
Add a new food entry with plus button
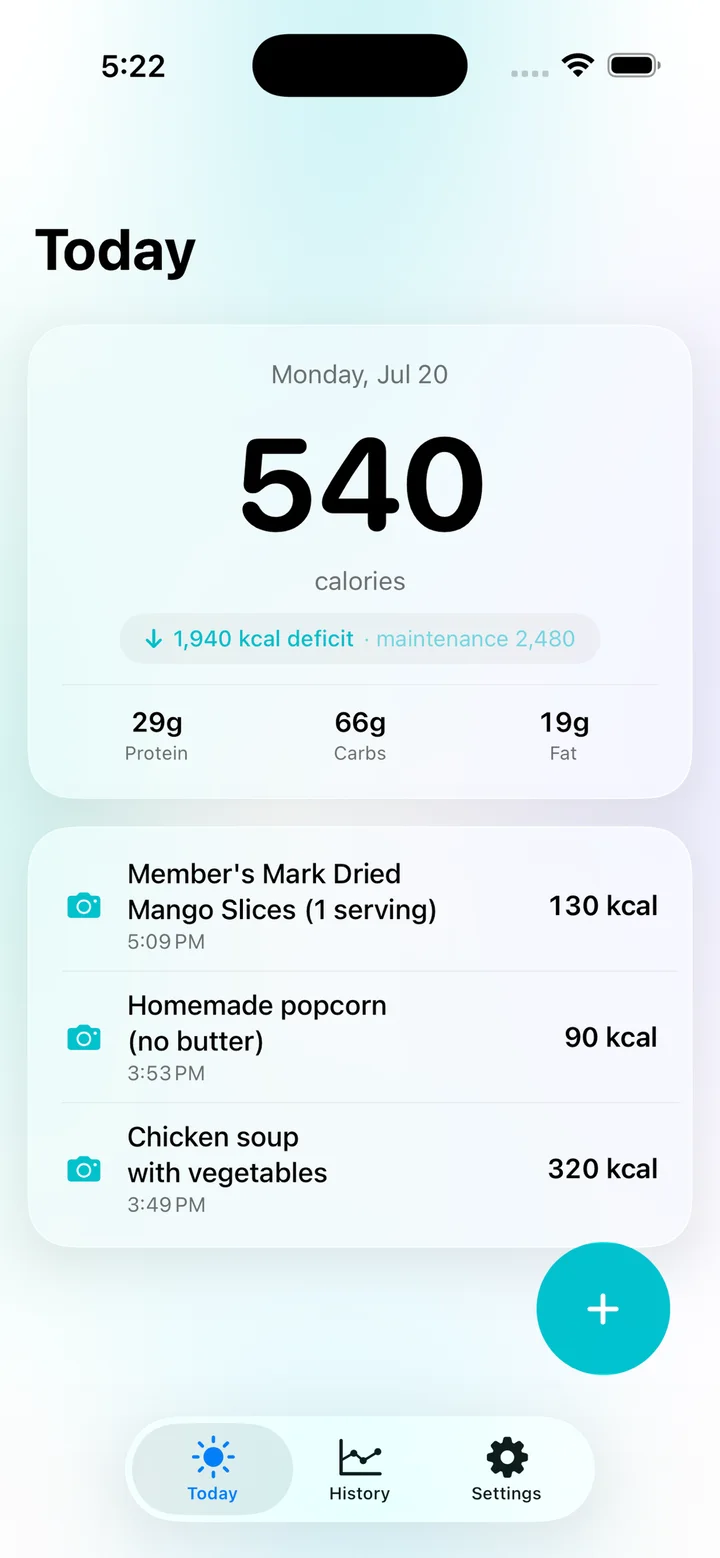(x=603, y=1308)
